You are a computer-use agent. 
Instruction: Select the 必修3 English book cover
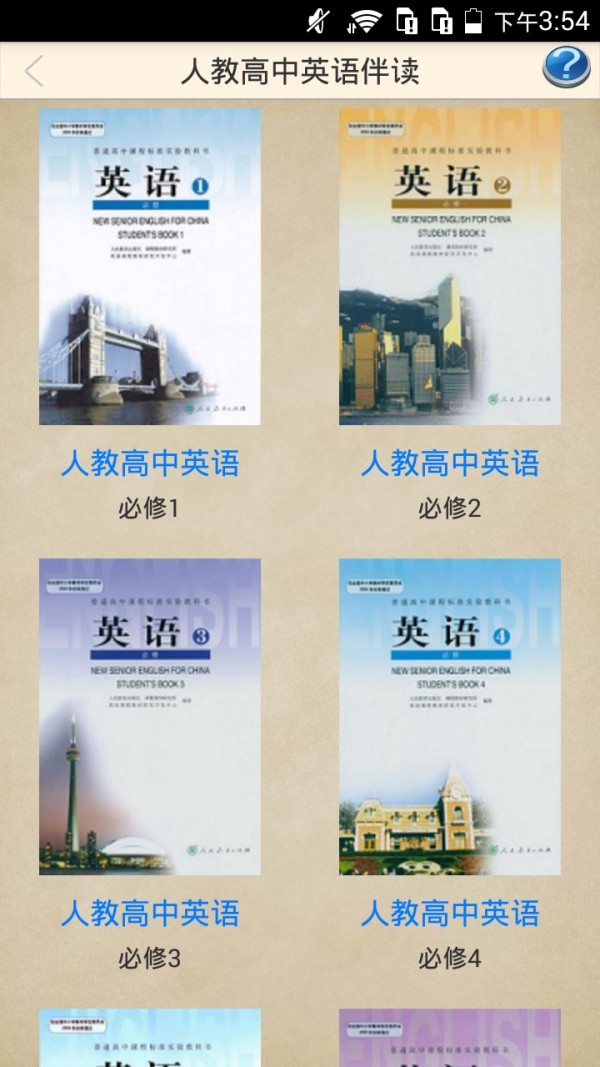150,716
